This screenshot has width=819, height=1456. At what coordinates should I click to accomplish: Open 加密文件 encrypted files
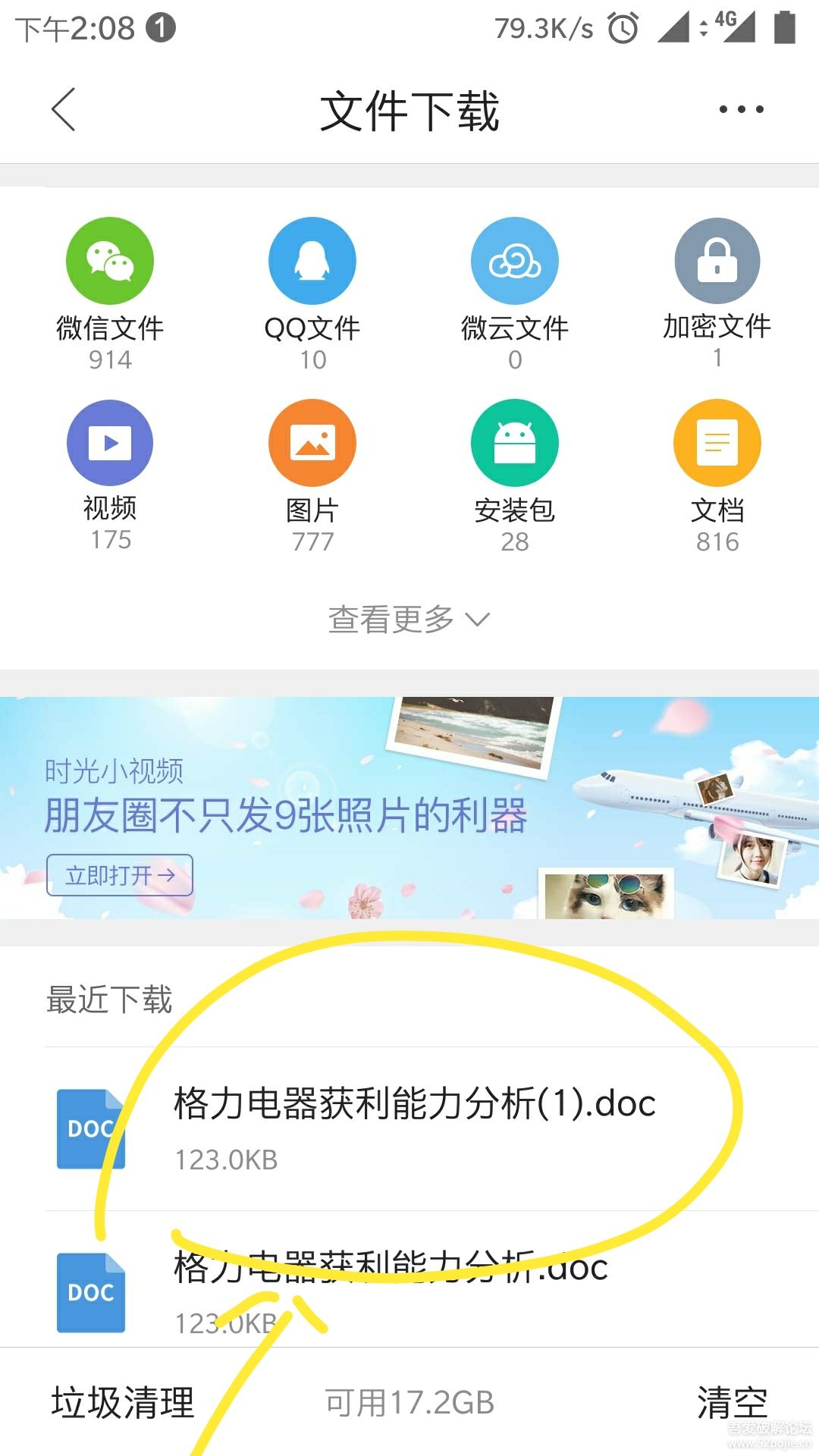point(717,292)
